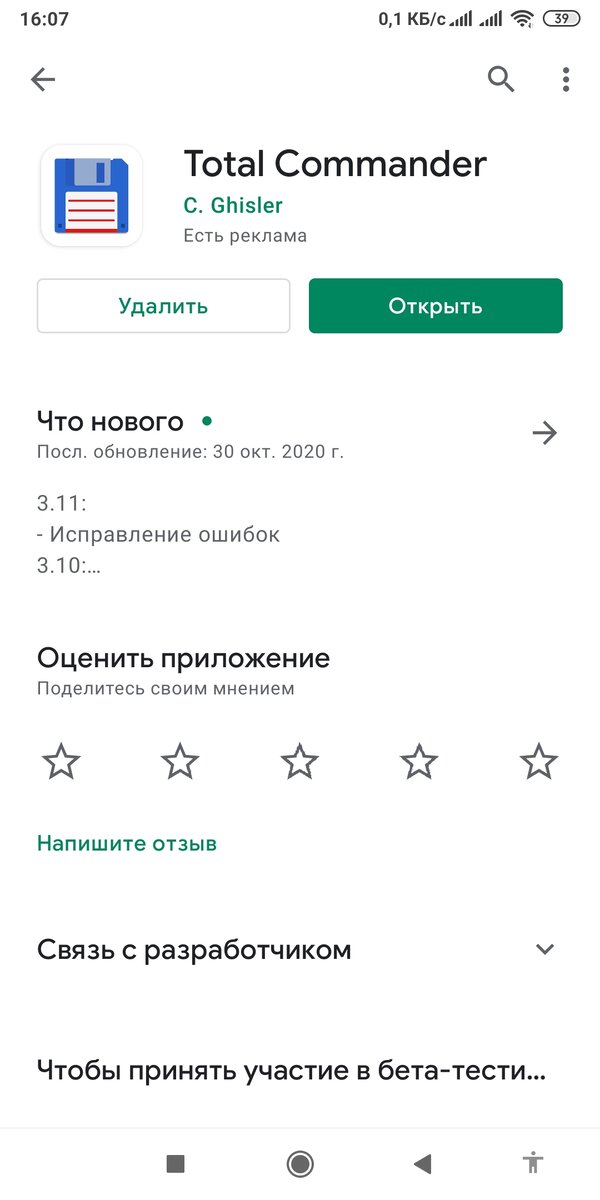Tap the system home button
This screenshot has width=600, height=1200.
coord(299,1163)
